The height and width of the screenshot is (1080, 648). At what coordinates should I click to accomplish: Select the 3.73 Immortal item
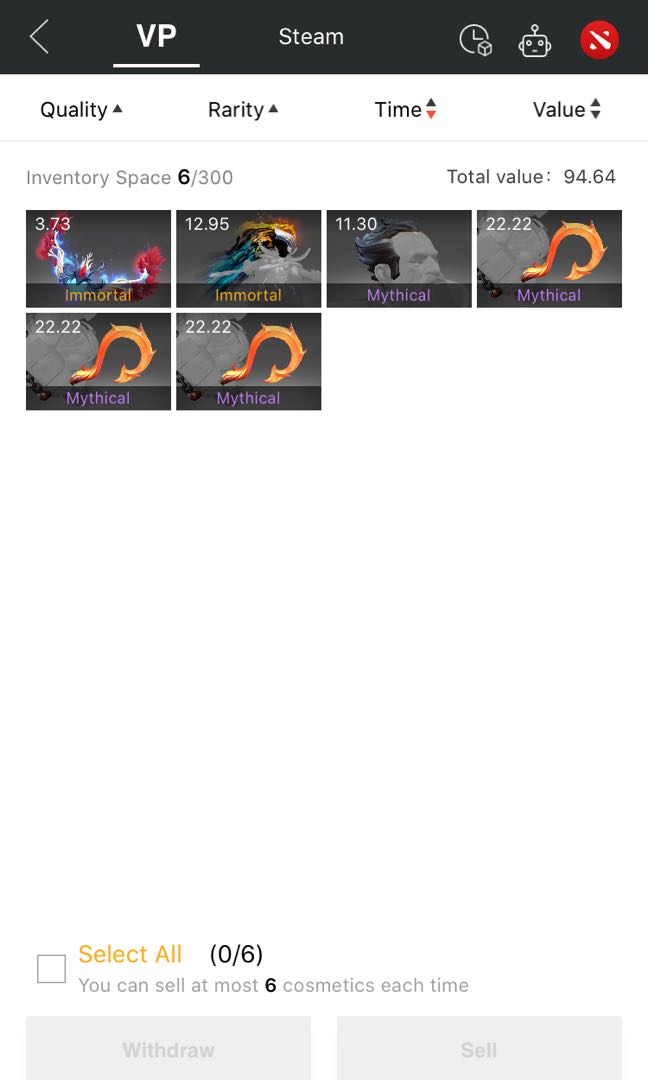98,258
